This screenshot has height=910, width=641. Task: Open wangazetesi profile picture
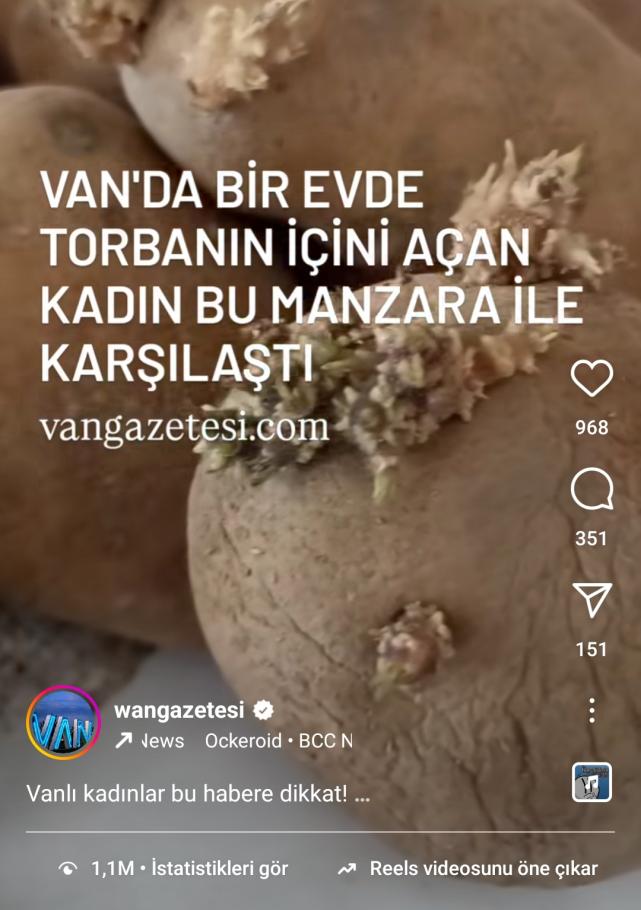[x=63, y=723]
